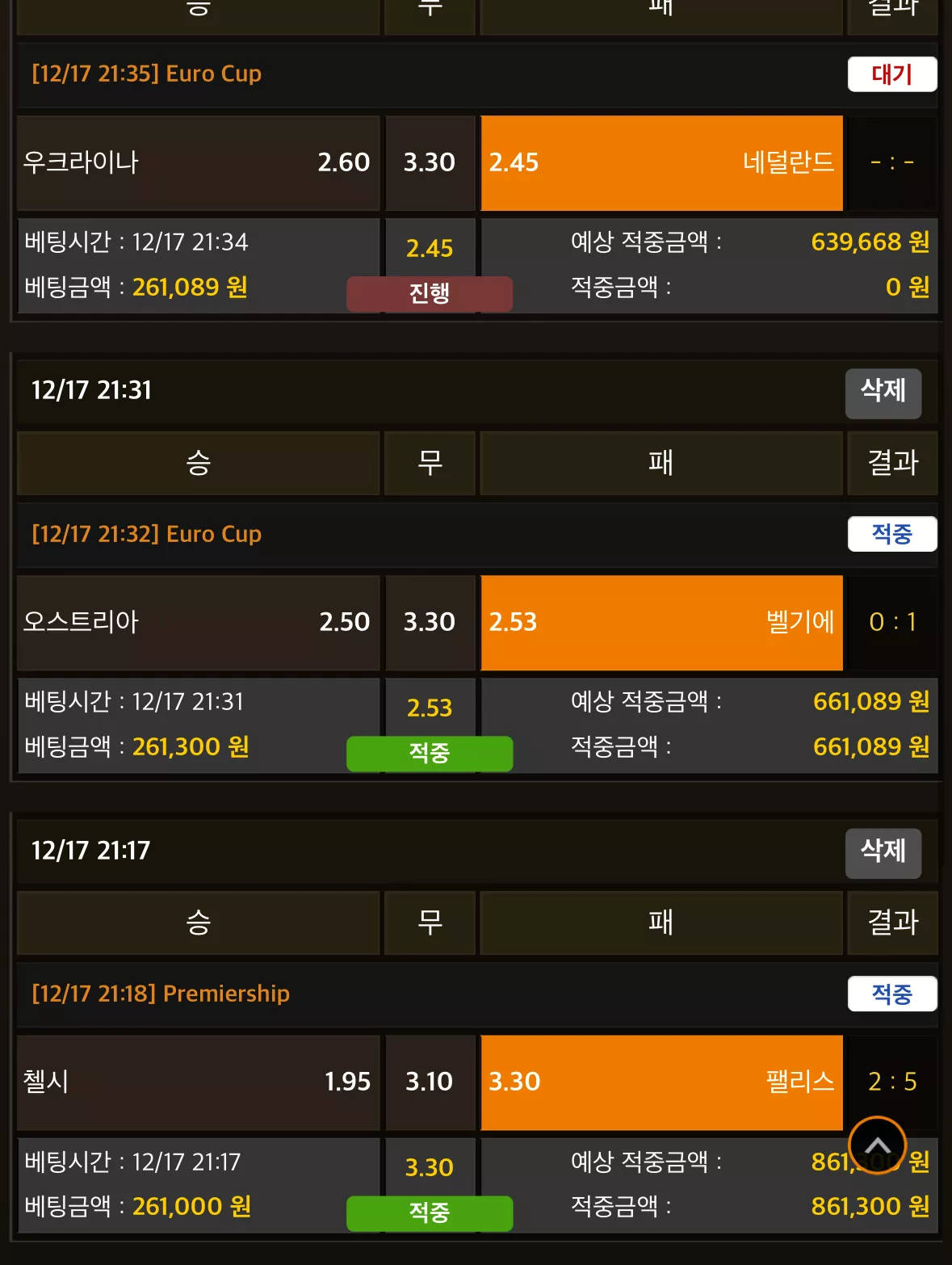Tap the scroll-to-top arrow button

(878, 1145)
